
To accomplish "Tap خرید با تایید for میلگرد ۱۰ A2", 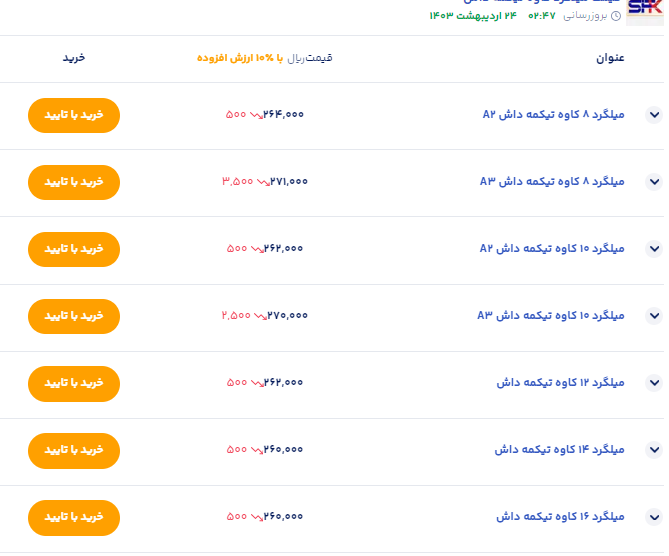I will pos(74,249).
